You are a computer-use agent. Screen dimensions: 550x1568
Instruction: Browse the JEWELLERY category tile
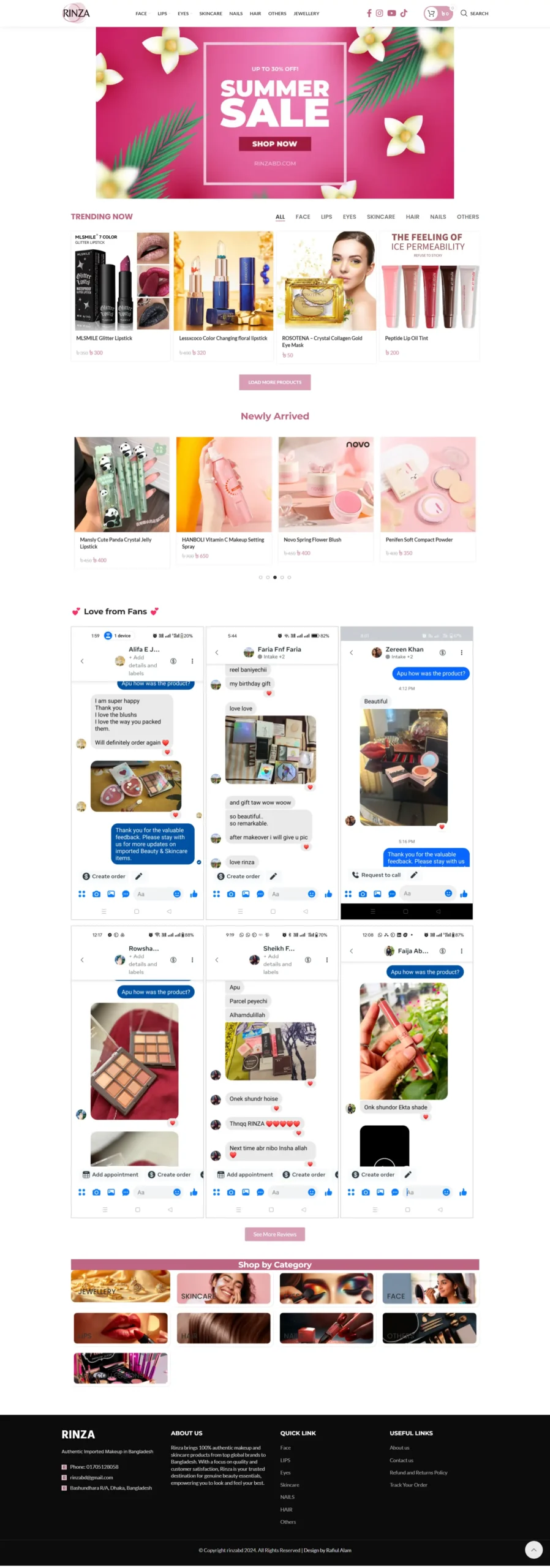(120, 1286)
